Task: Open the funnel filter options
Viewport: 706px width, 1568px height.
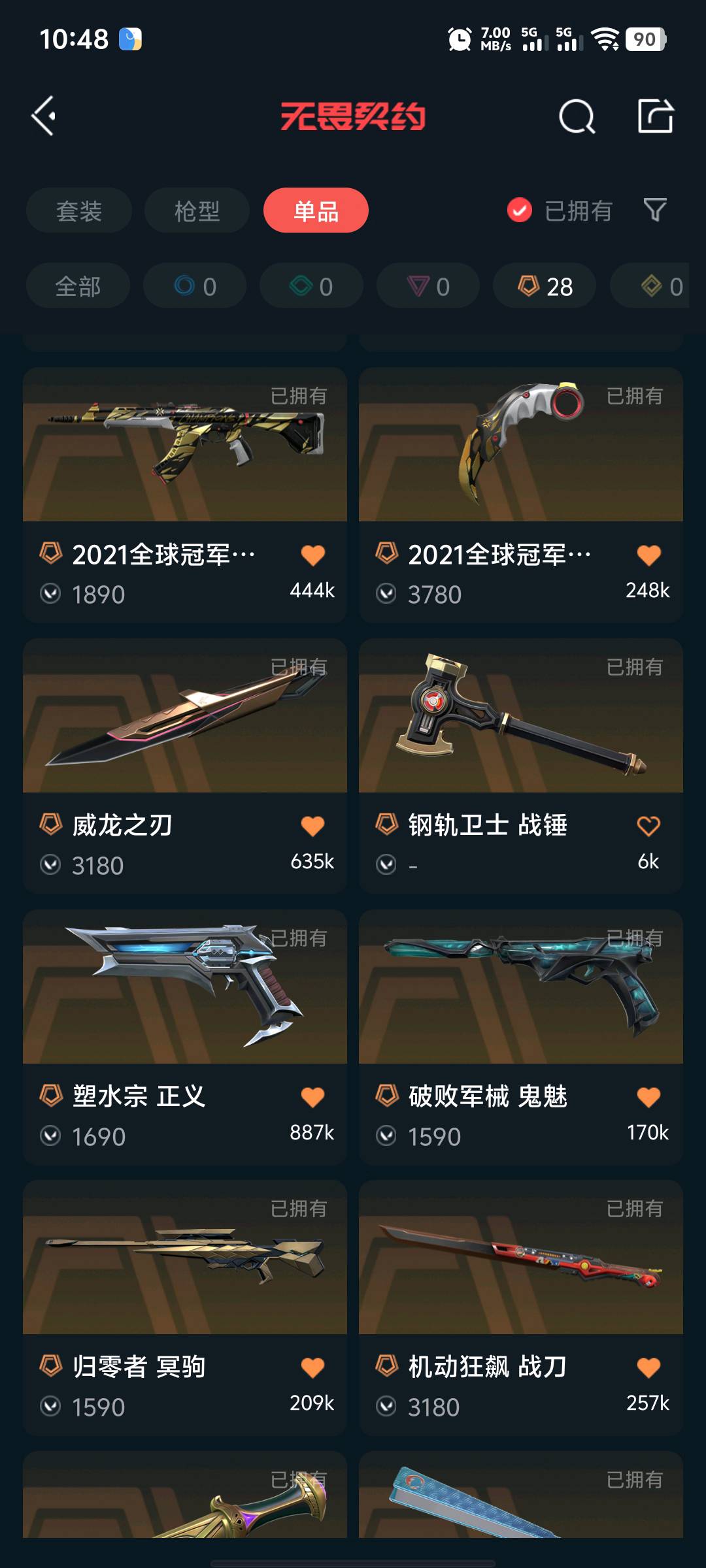Action: click(655, 210)
